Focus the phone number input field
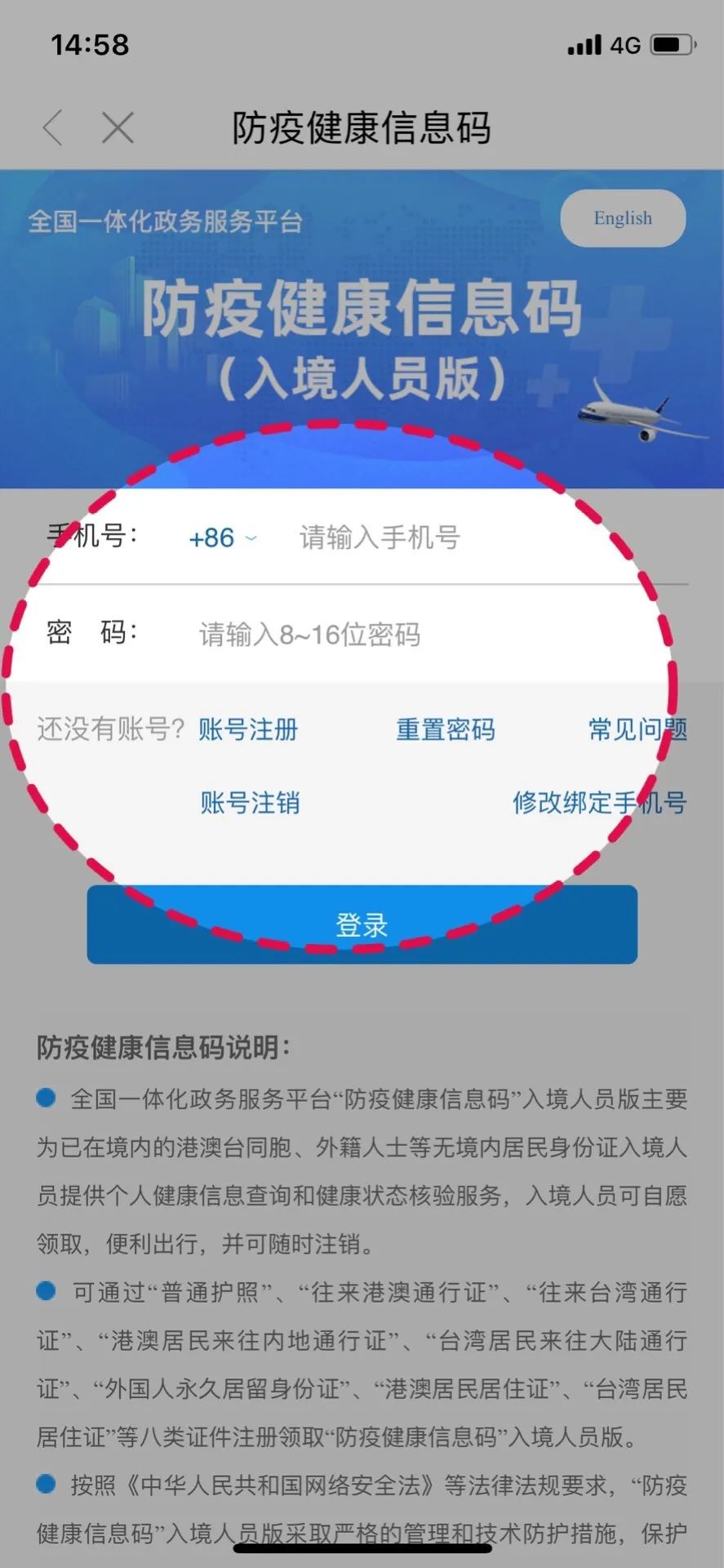This screenshot has width=724, height=1568. [x=457, y=538]
